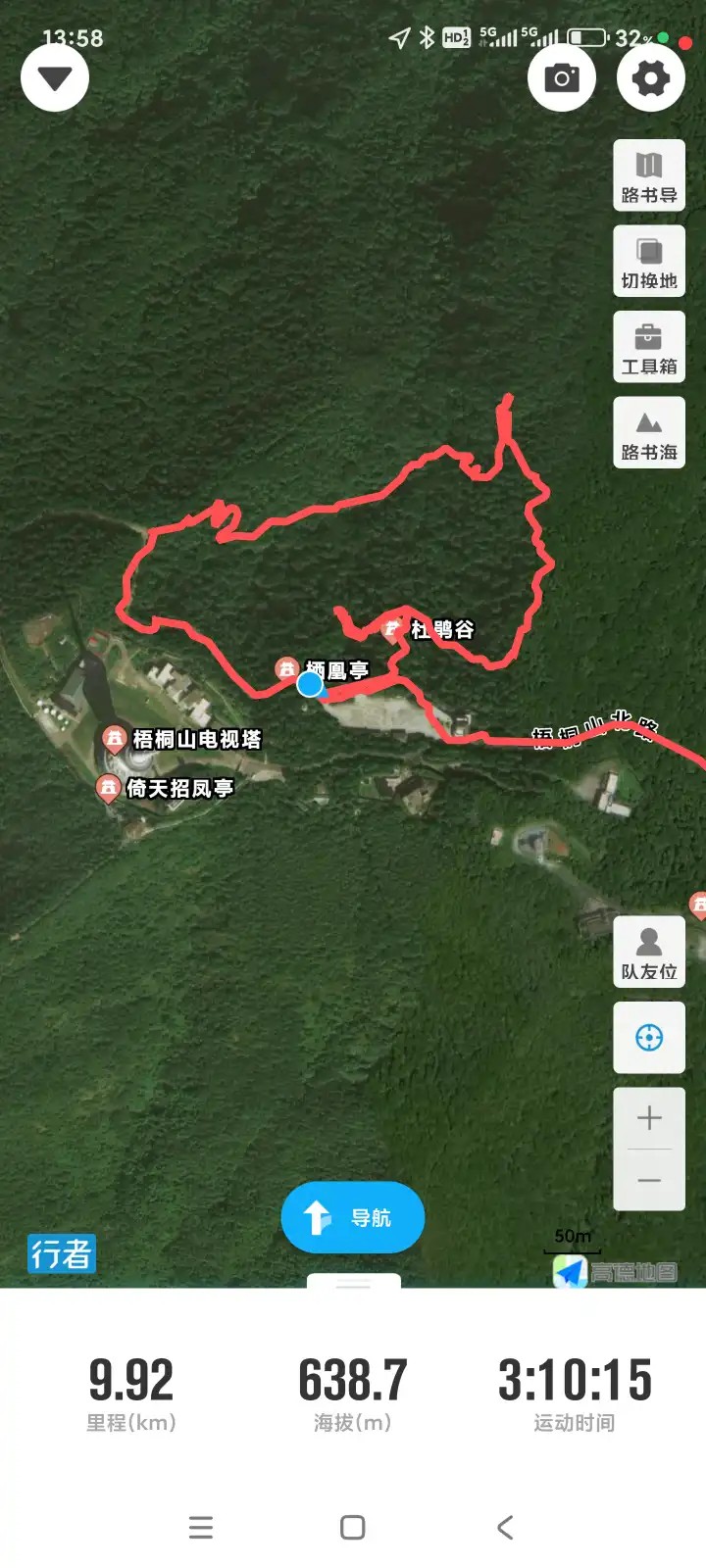Select the 梧桐山电视塔 map marker
Image resolution: width=706 pixels, height=1568 pixels.
[115, 738]
